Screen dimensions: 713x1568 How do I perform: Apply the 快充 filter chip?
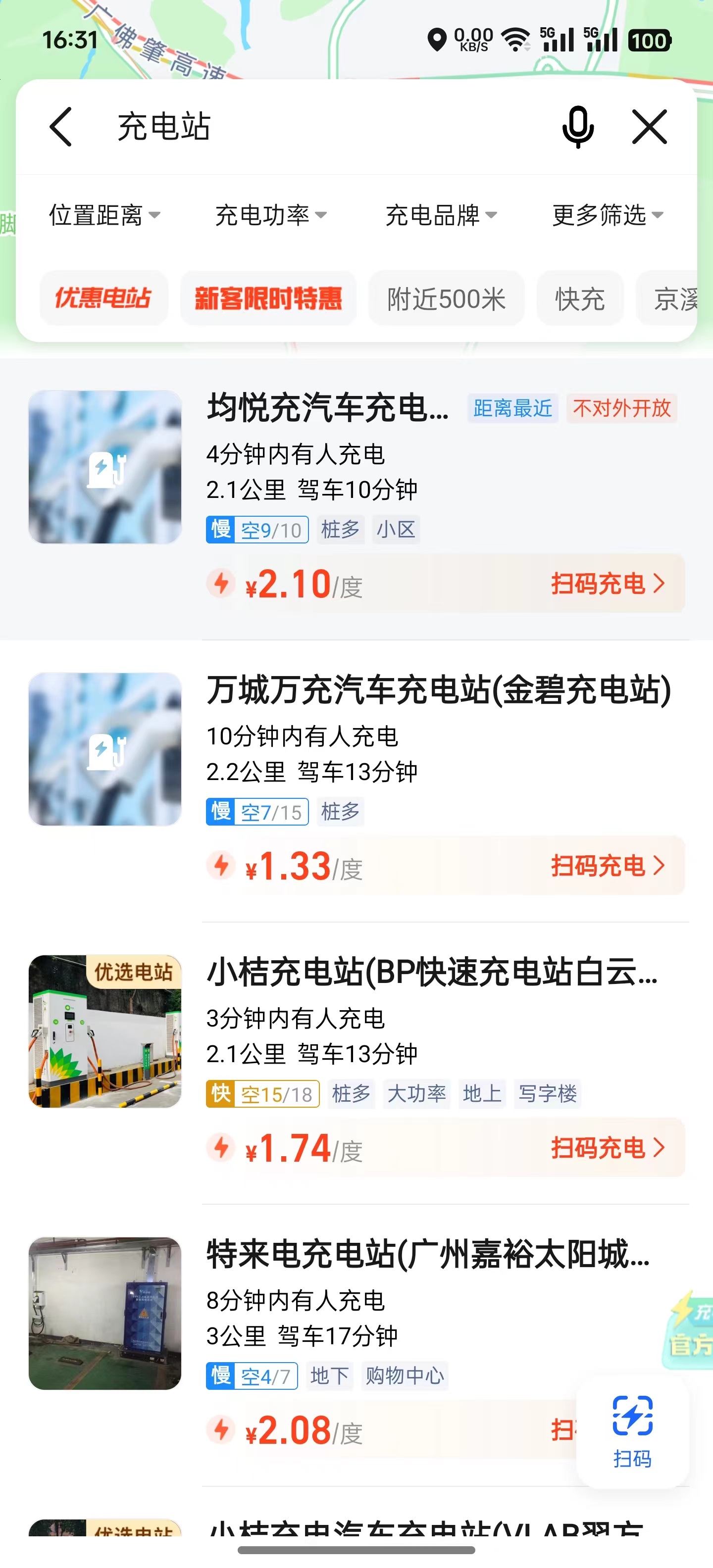click(580, 298)
